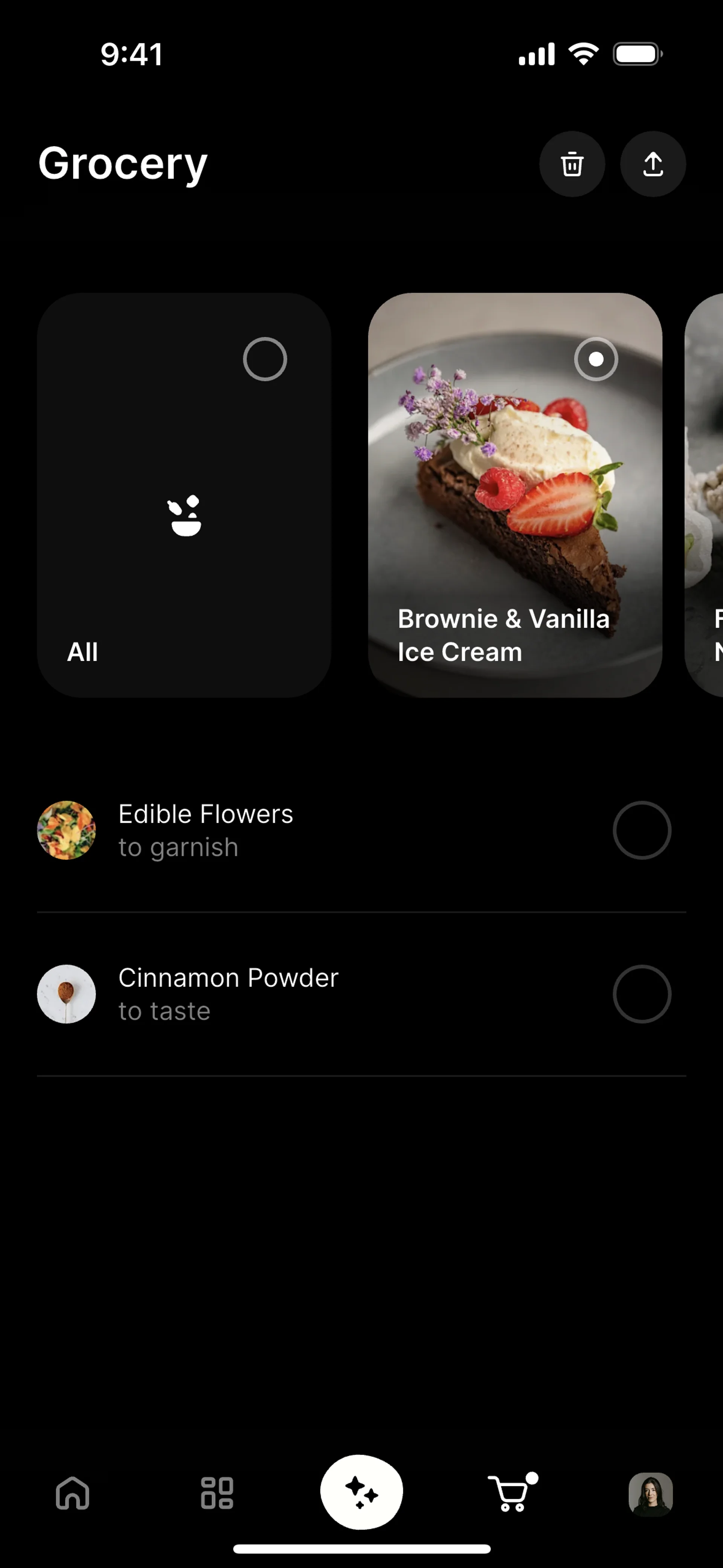Screen dimensions: 723x1568
Task: Mark Cinnamon Powder as bought
Action: pyautogui.click(x=641, y=994)
